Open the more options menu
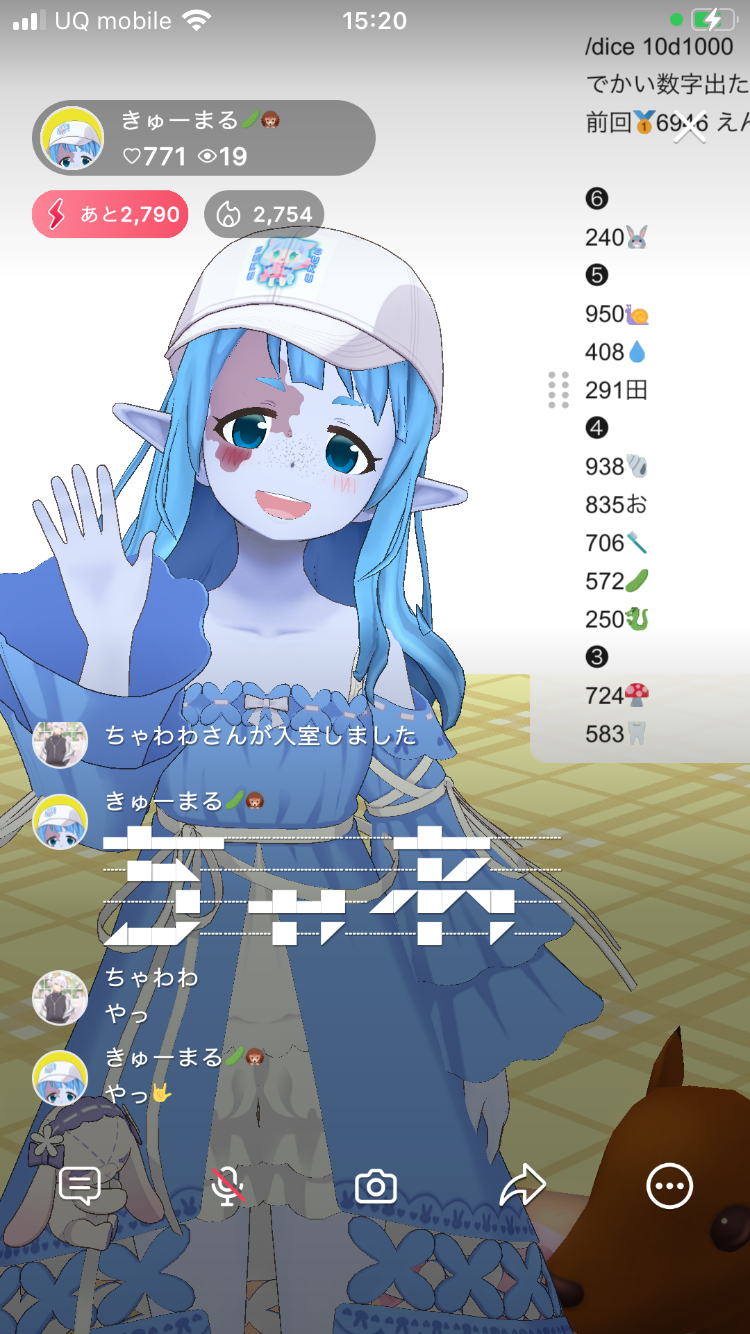This screenshot has width=750, height=1334. [x=669, y=1186]
